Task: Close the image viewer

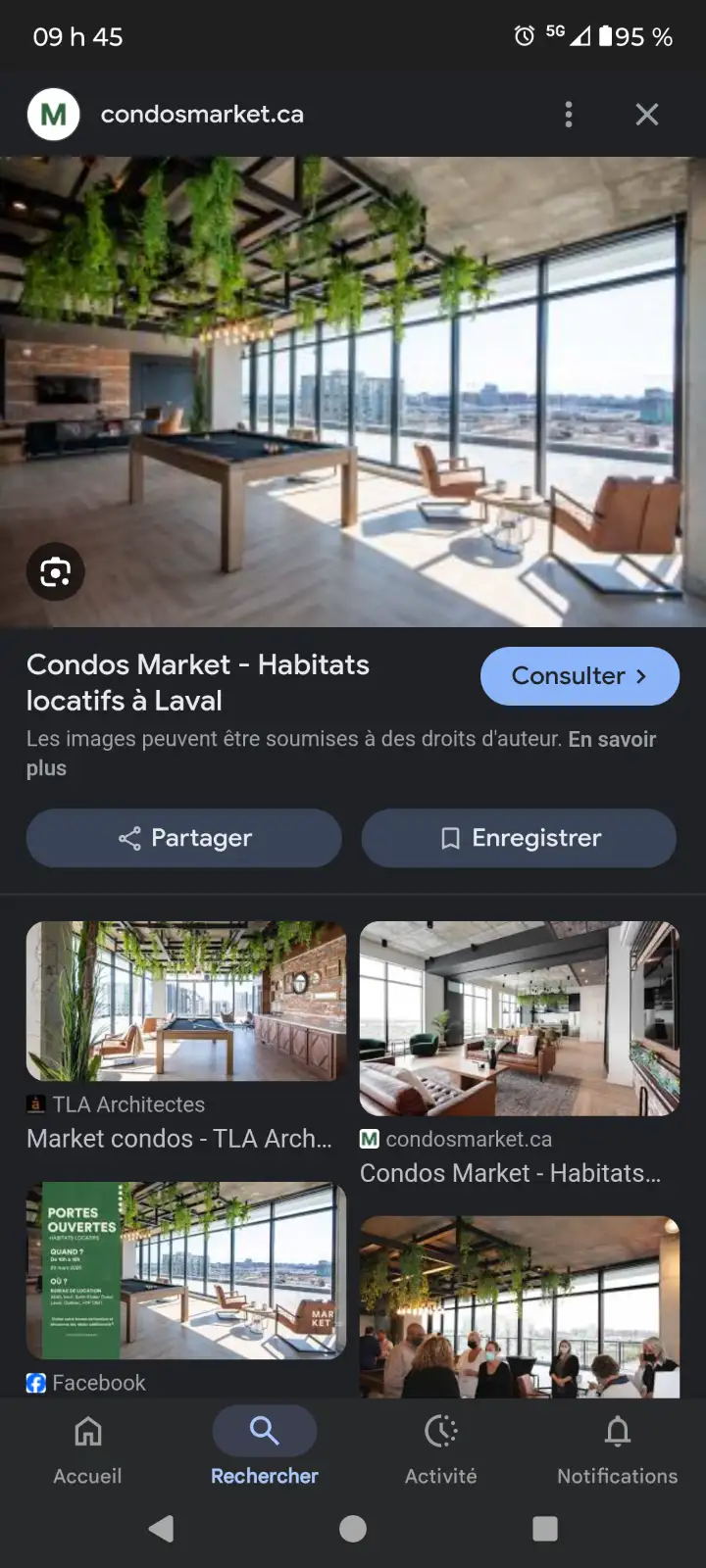Action: tap(647, 115)
